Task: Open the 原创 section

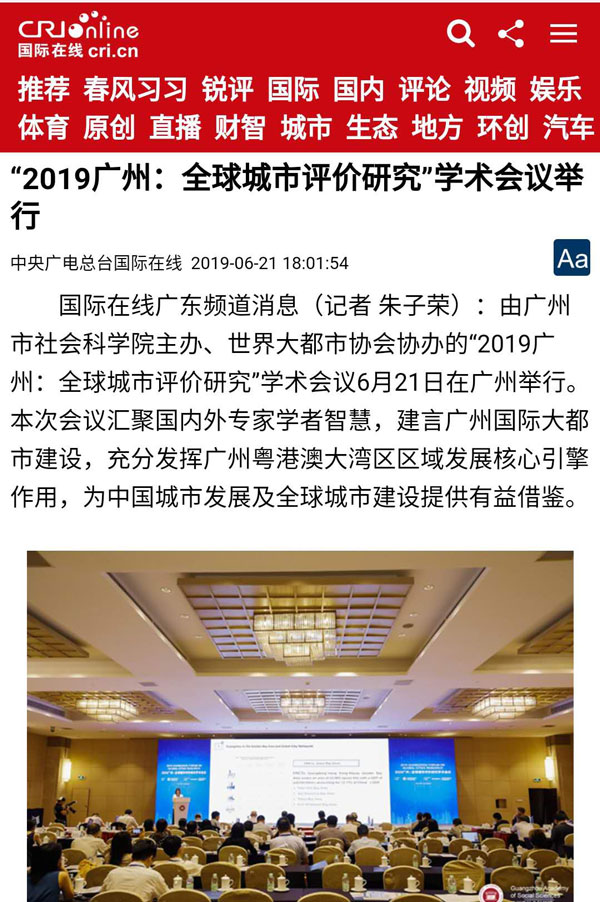Action: [109, 128]
